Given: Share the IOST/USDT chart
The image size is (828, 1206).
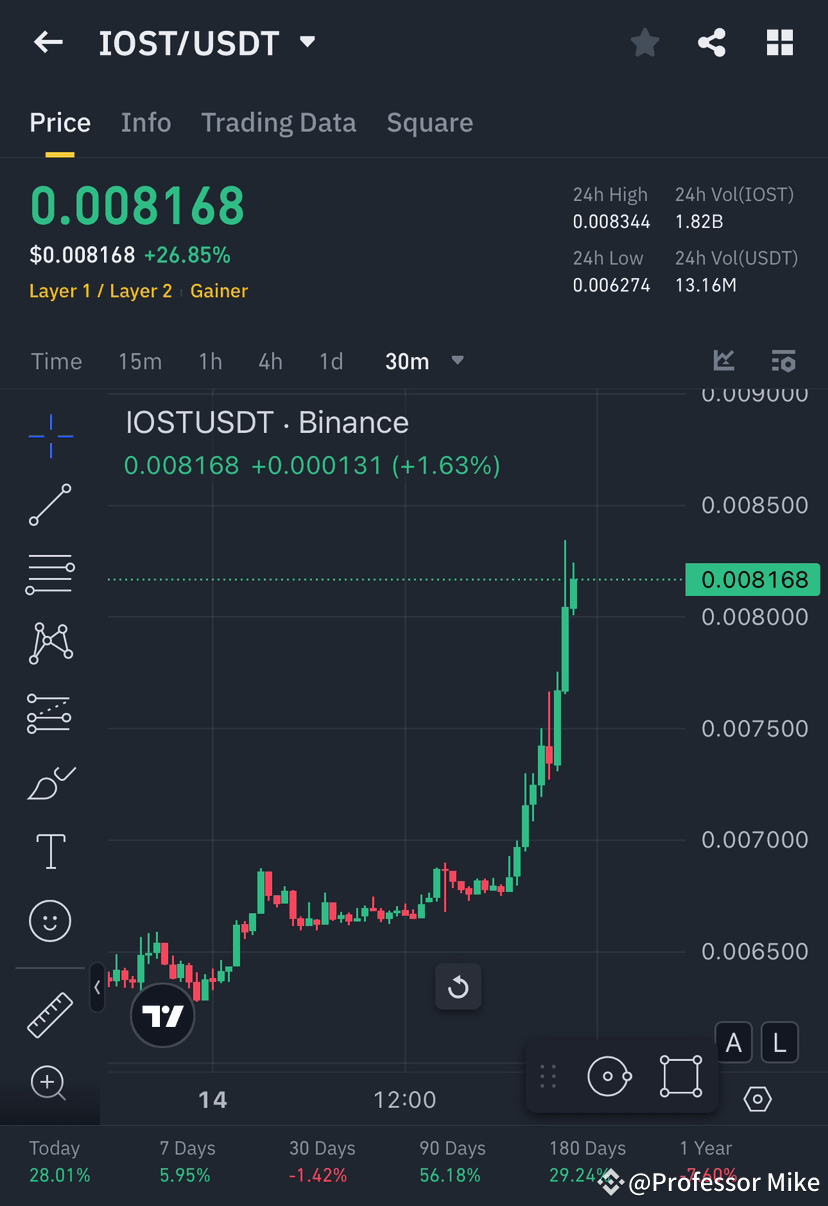Looking at the screenshot, I should (712, 42).
